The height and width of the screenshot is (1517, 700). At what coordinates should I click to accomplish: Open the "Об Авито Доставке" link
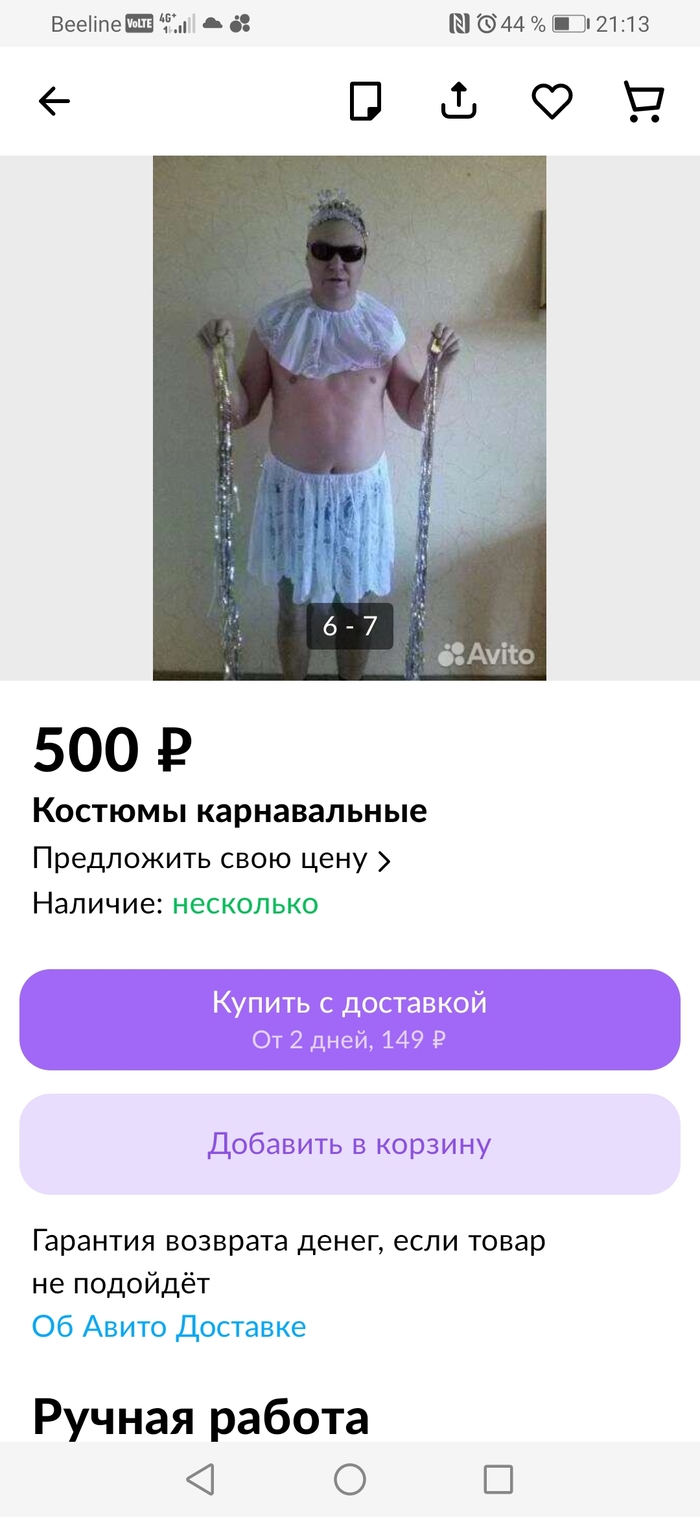point(169,1327)
